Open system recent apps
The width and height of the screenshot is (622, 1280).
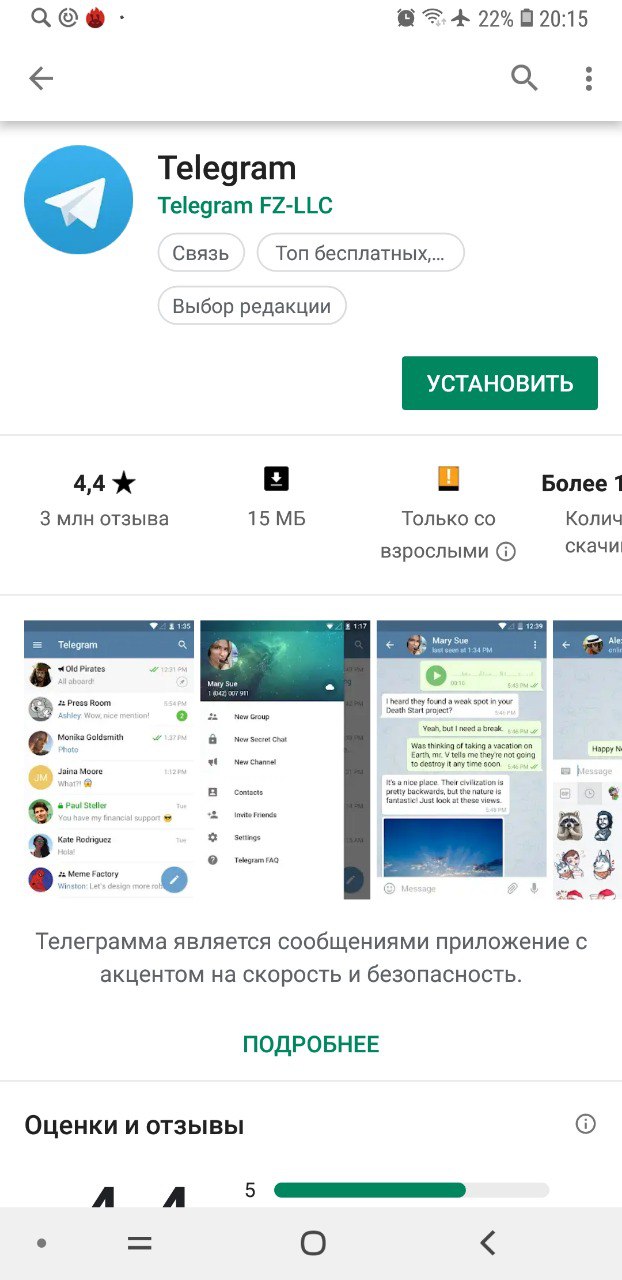(140, 1243)
